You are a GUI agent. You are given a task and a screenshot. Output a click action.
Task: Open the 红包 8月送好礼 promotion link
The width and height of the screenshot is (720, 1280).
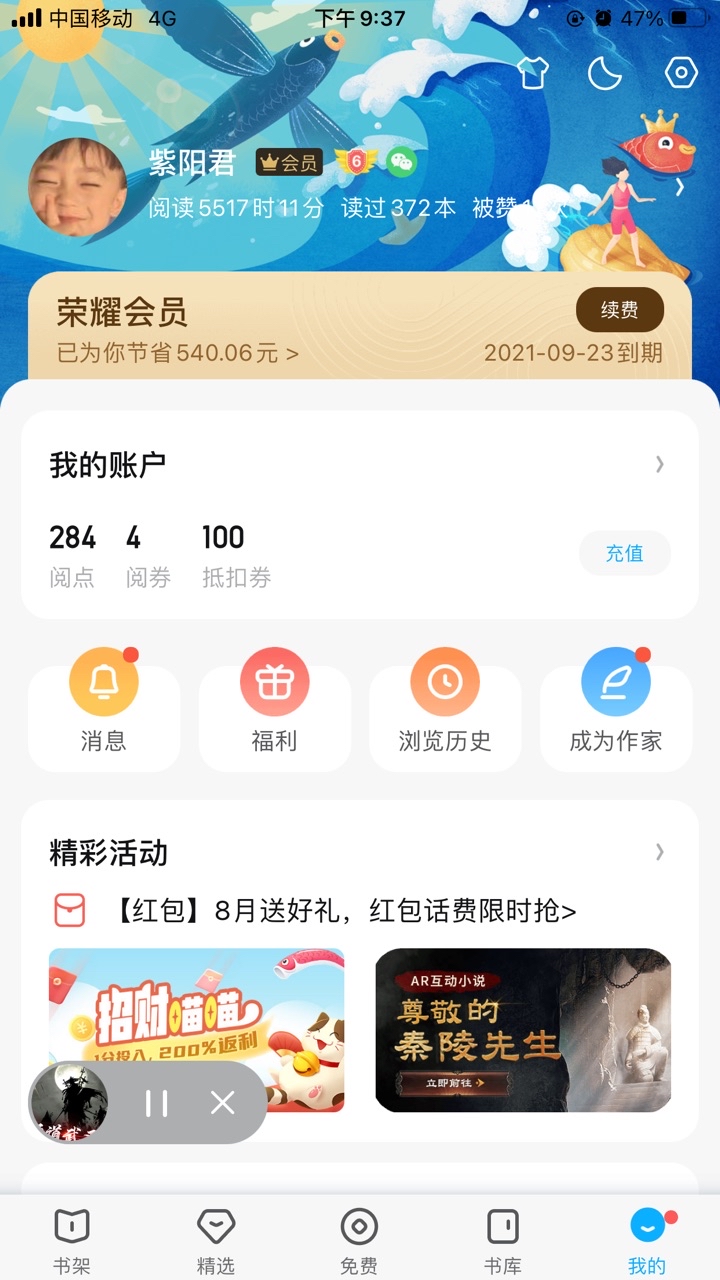343,911
